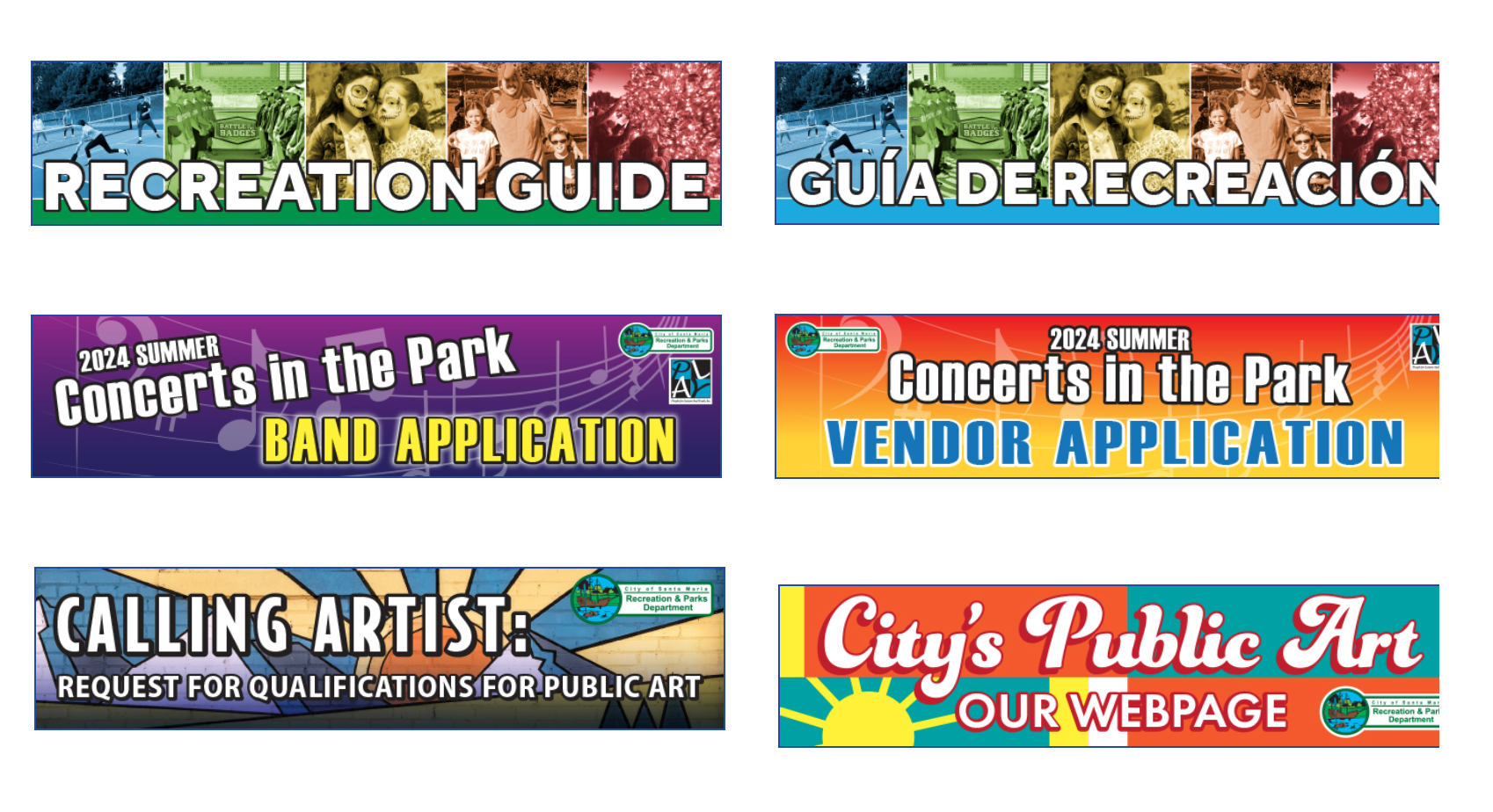Visit the City's Public Art webpage banner

[1109, 666]
